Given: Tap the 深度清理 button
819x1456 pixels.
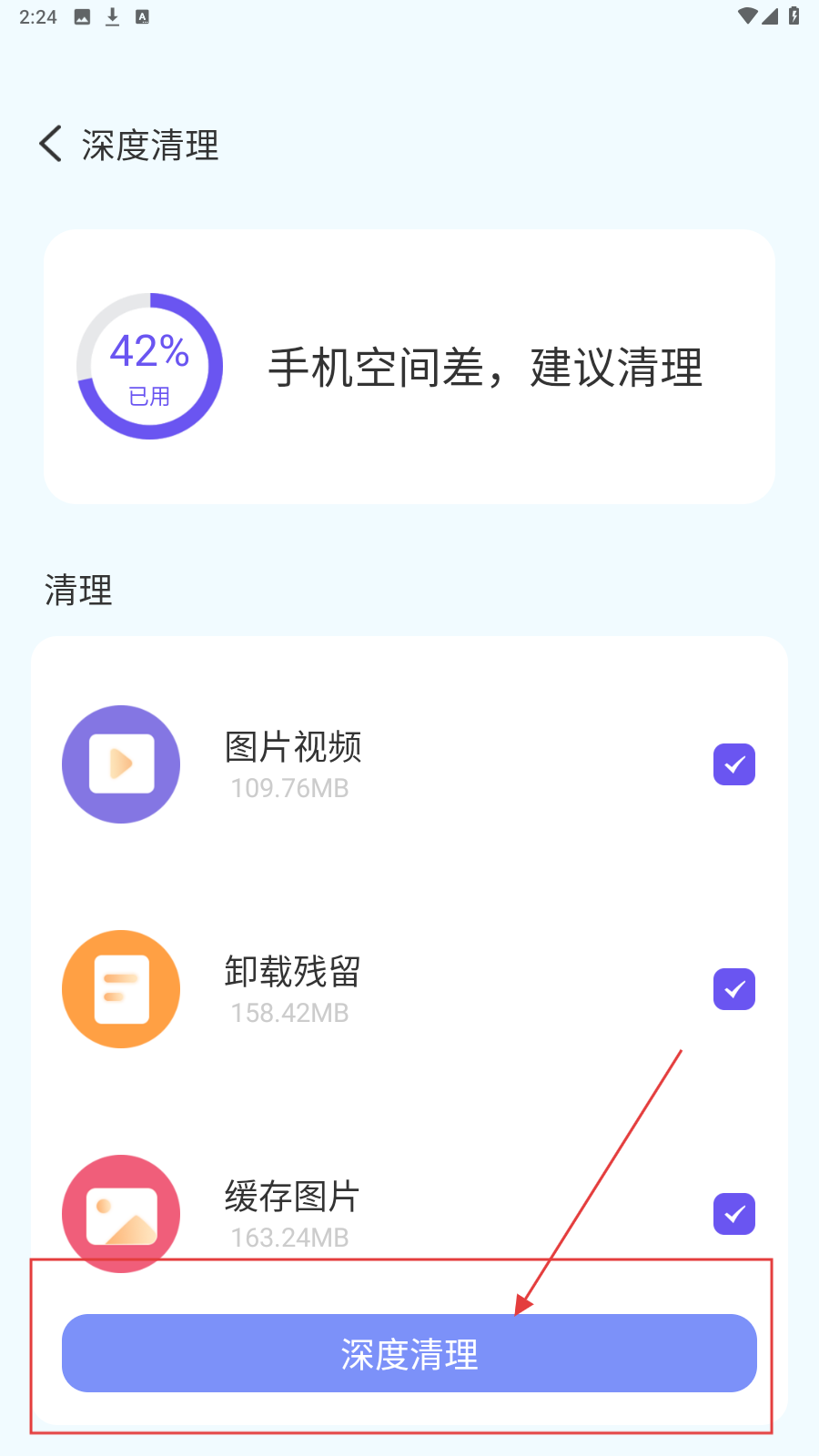Looking at the screenshot, I should [409, 1353].
